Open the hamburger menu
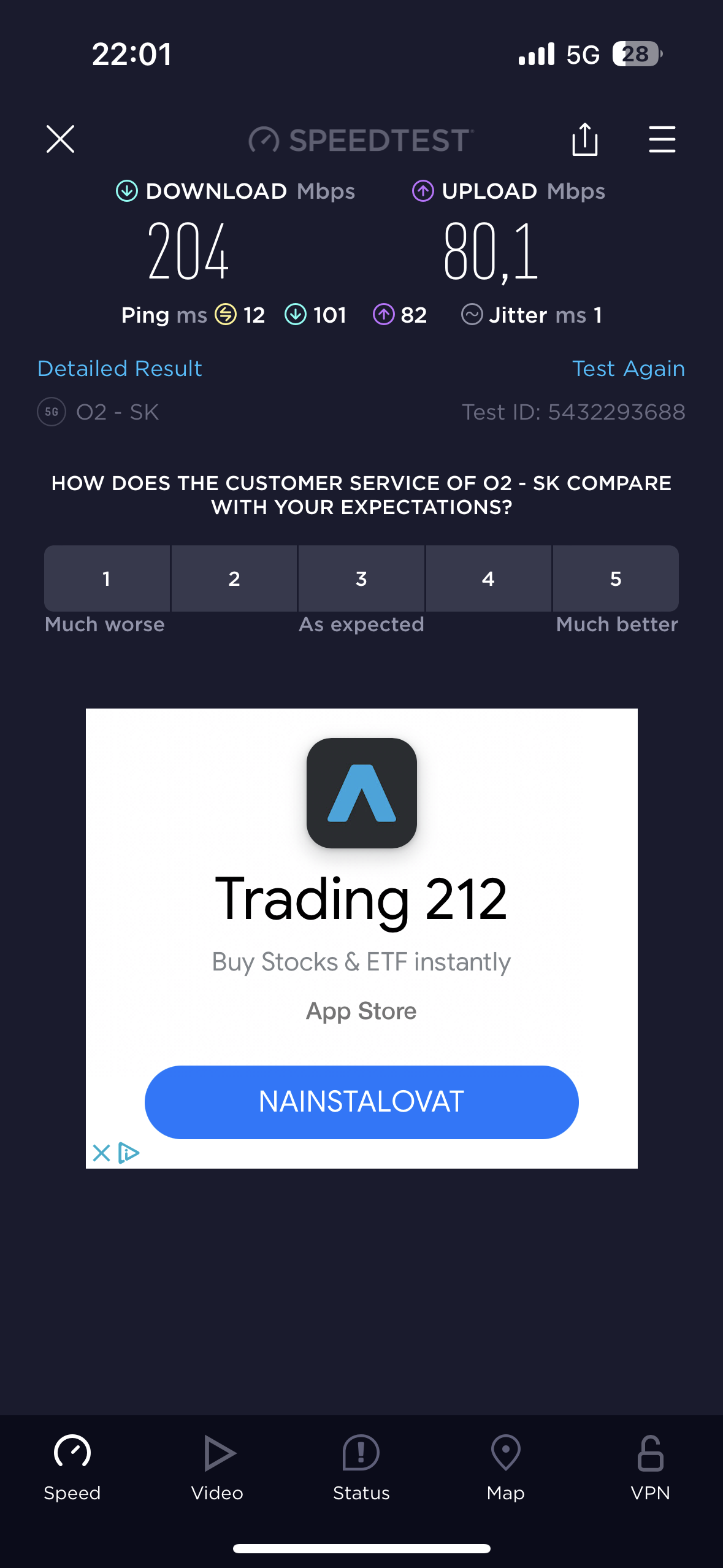Screen dimensions: 723x1568 (662, 139)
